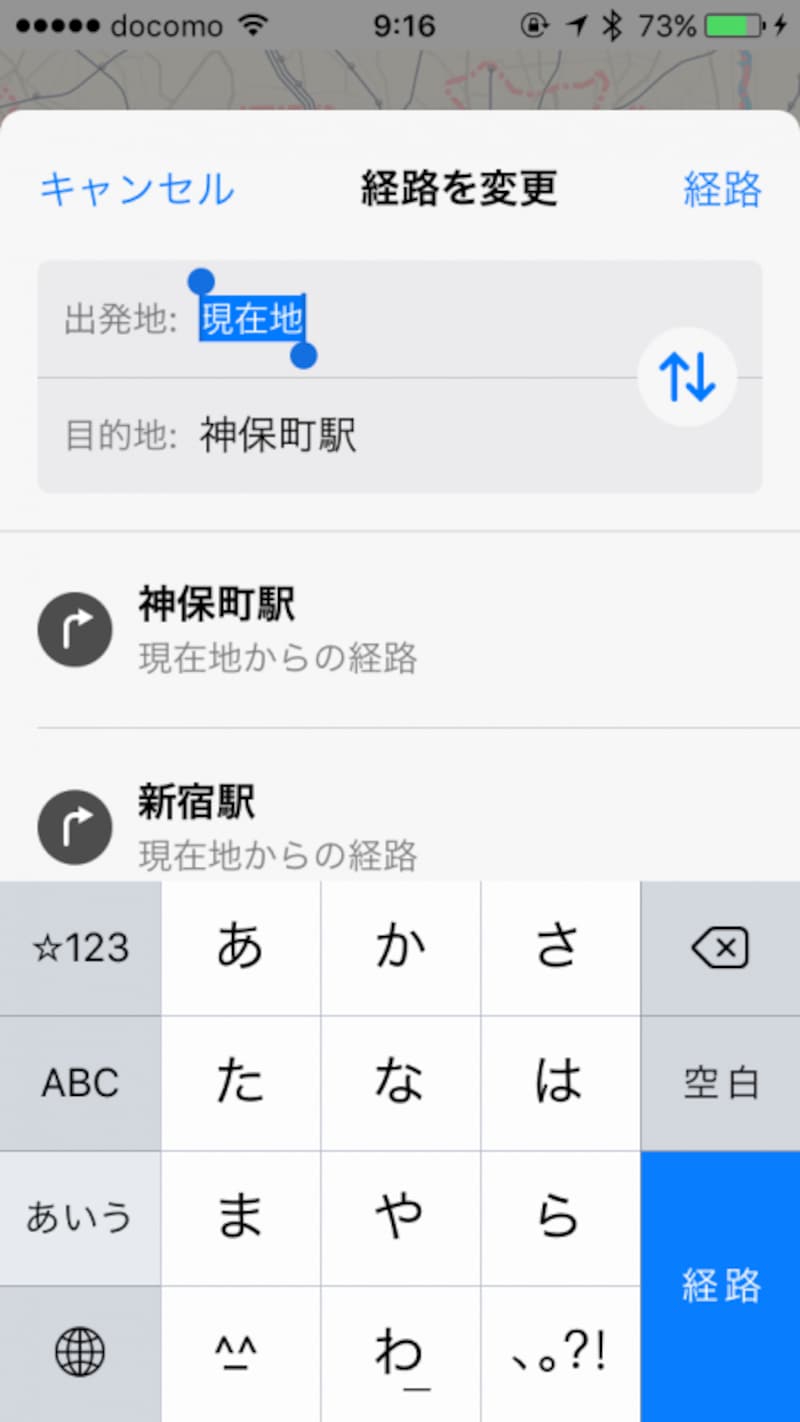Switch to the ABC keyboard layout
This screenshot has width=800, height=1422.
pyautogui.click(x=80, y=1083)
